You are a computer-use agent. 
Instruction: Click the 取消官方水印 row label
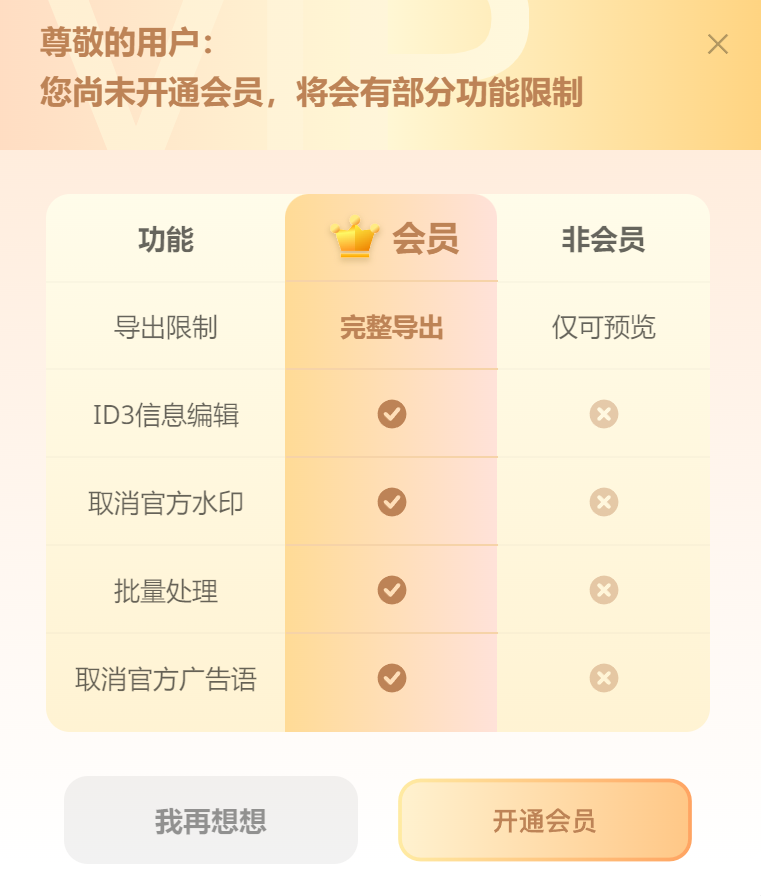pos(165,502)
